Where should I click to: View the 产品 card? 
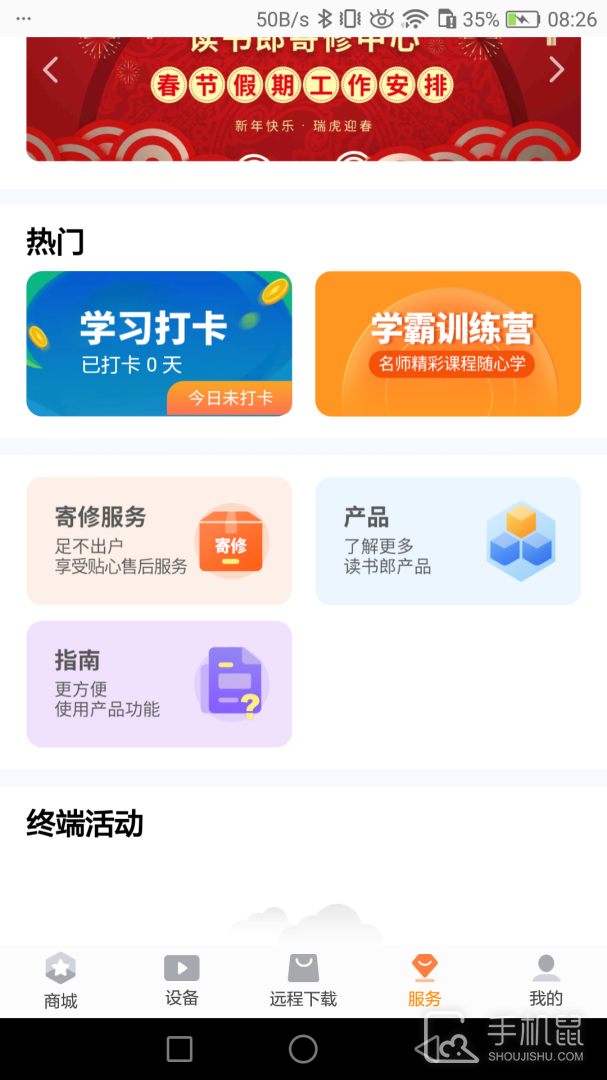click(448, 541)
